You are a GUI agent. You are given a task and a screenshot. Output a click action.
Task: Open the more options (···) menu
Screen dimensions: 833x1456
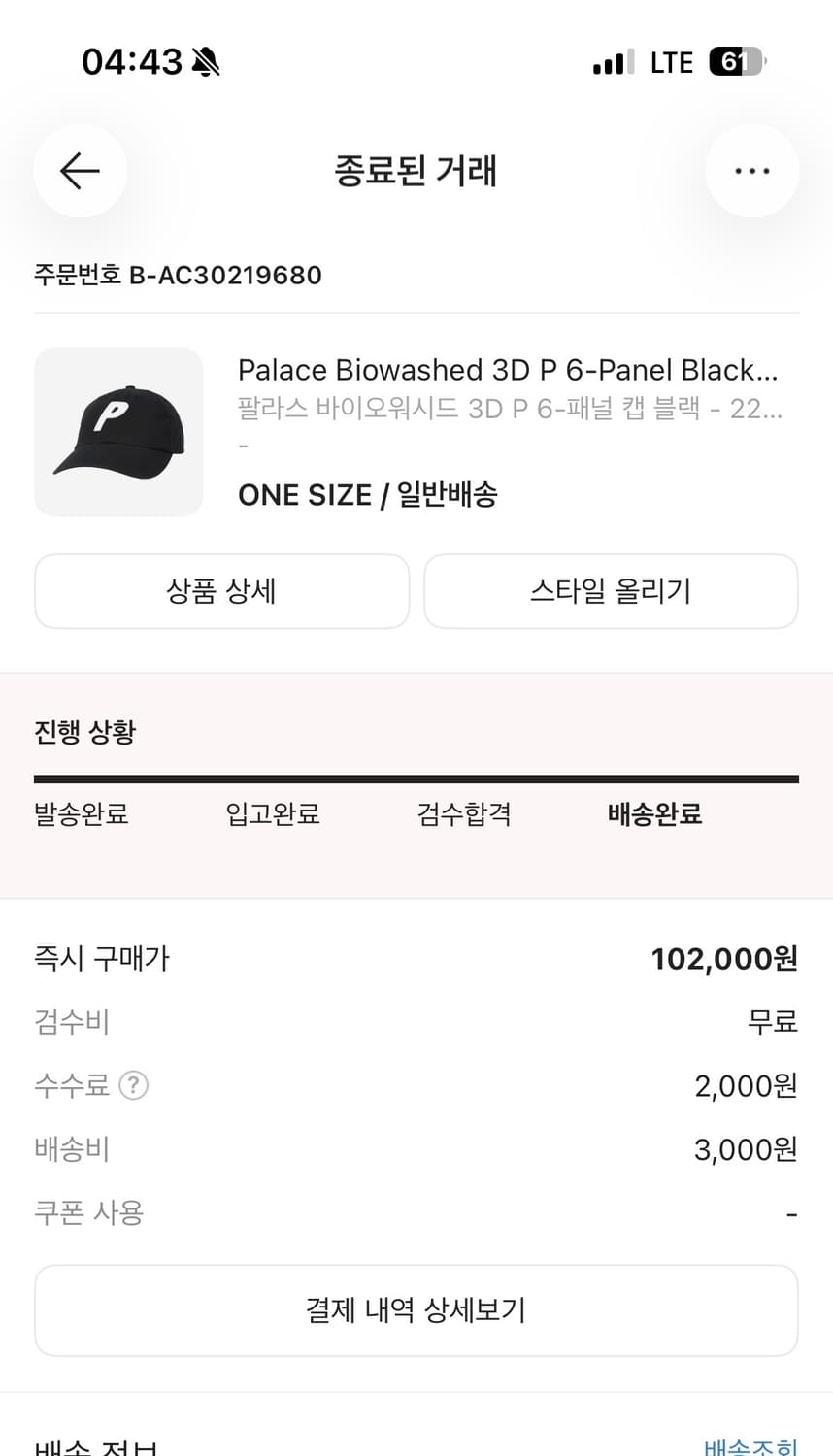752,171
